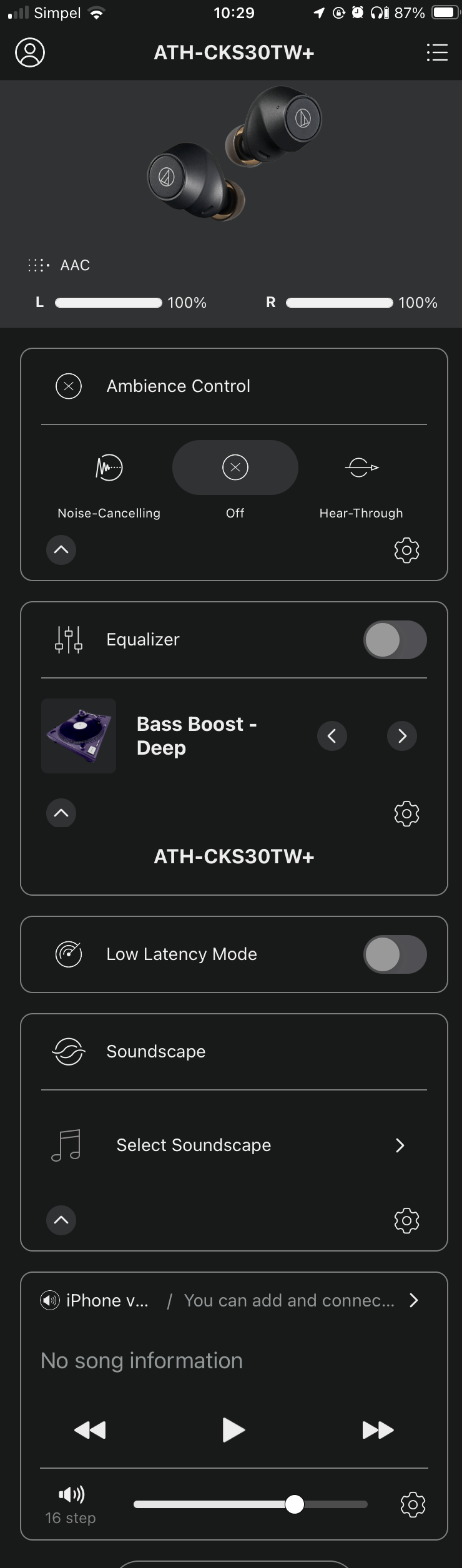This screenshot has width=462, height=1568.
Task: Open the user profile icon
Action: pyautogui.click(x=30, y=52)
